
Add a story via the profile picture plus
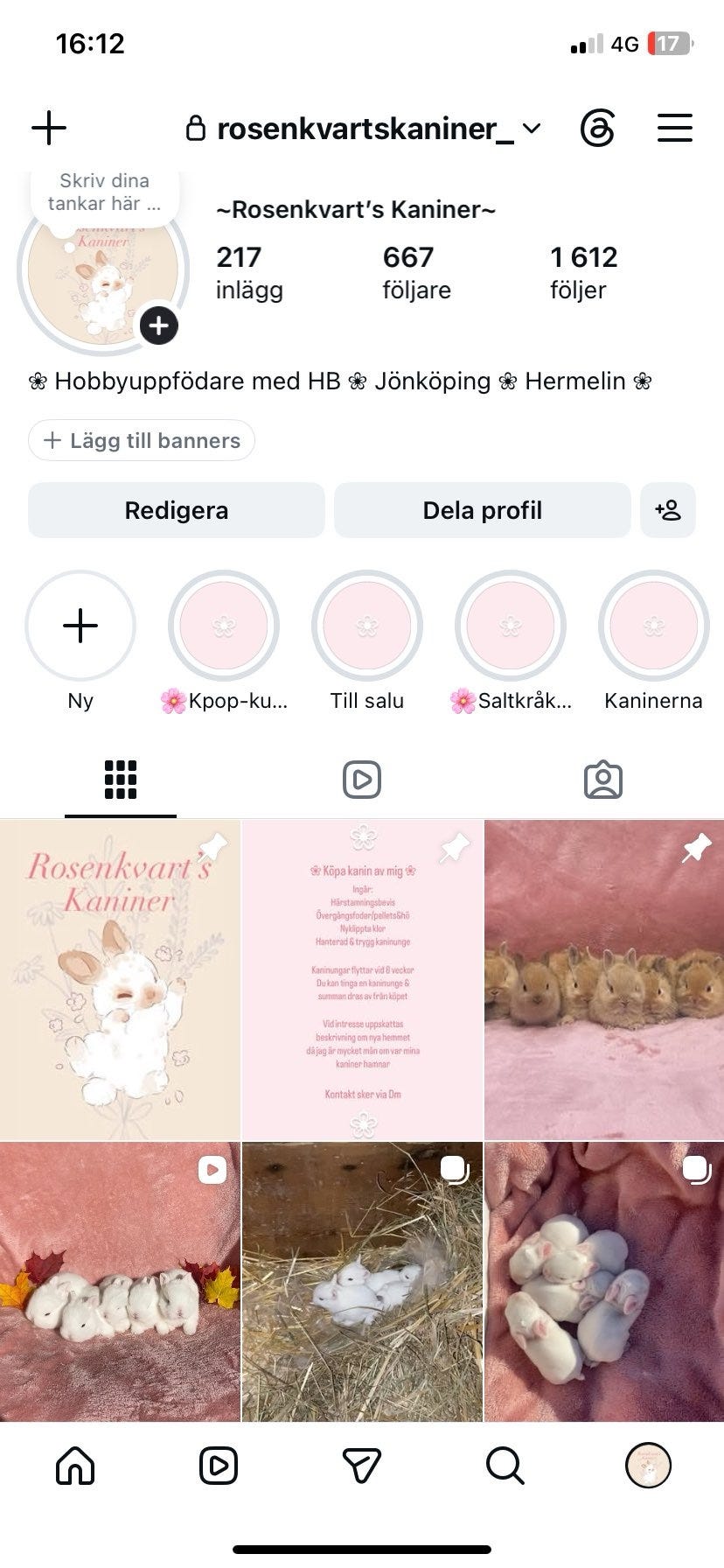[x=158, y=325]
